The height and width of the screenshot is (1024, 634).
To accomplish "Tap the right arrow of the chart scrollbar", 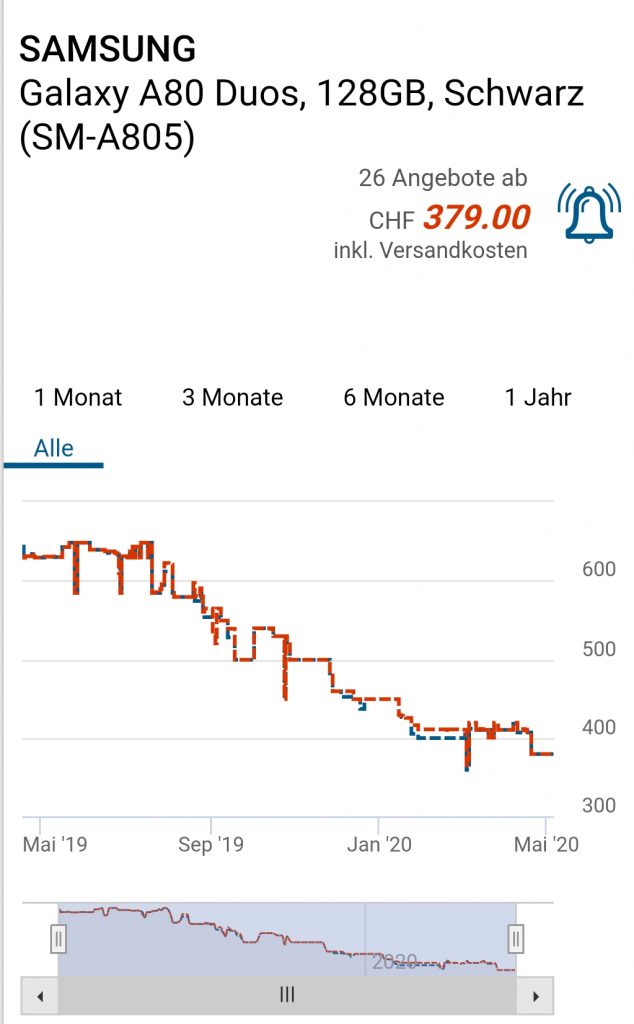I will click(x=536, y=995).
